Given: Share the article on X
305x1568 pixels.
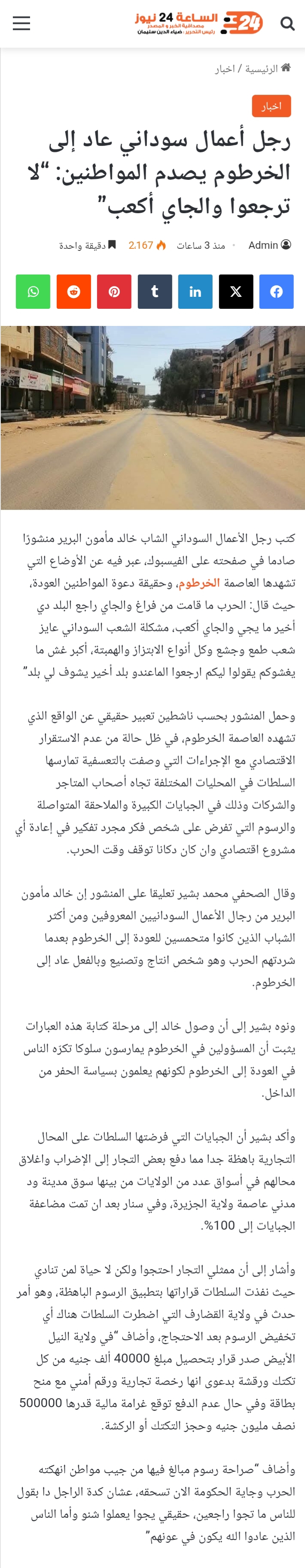Looking at the screenshot, I should tap(236, 292).
